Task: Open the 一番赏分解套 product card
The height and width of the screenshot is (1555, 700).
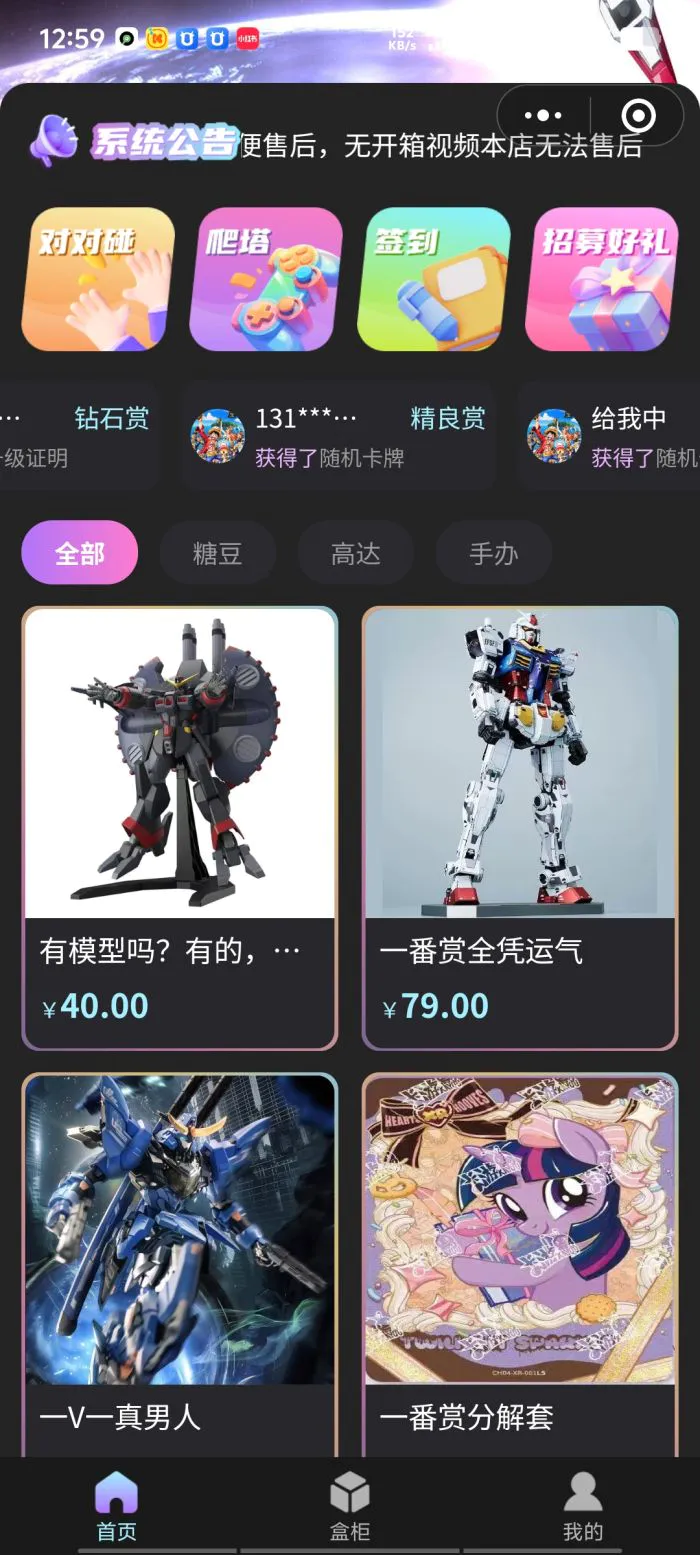Action: 520,1260
